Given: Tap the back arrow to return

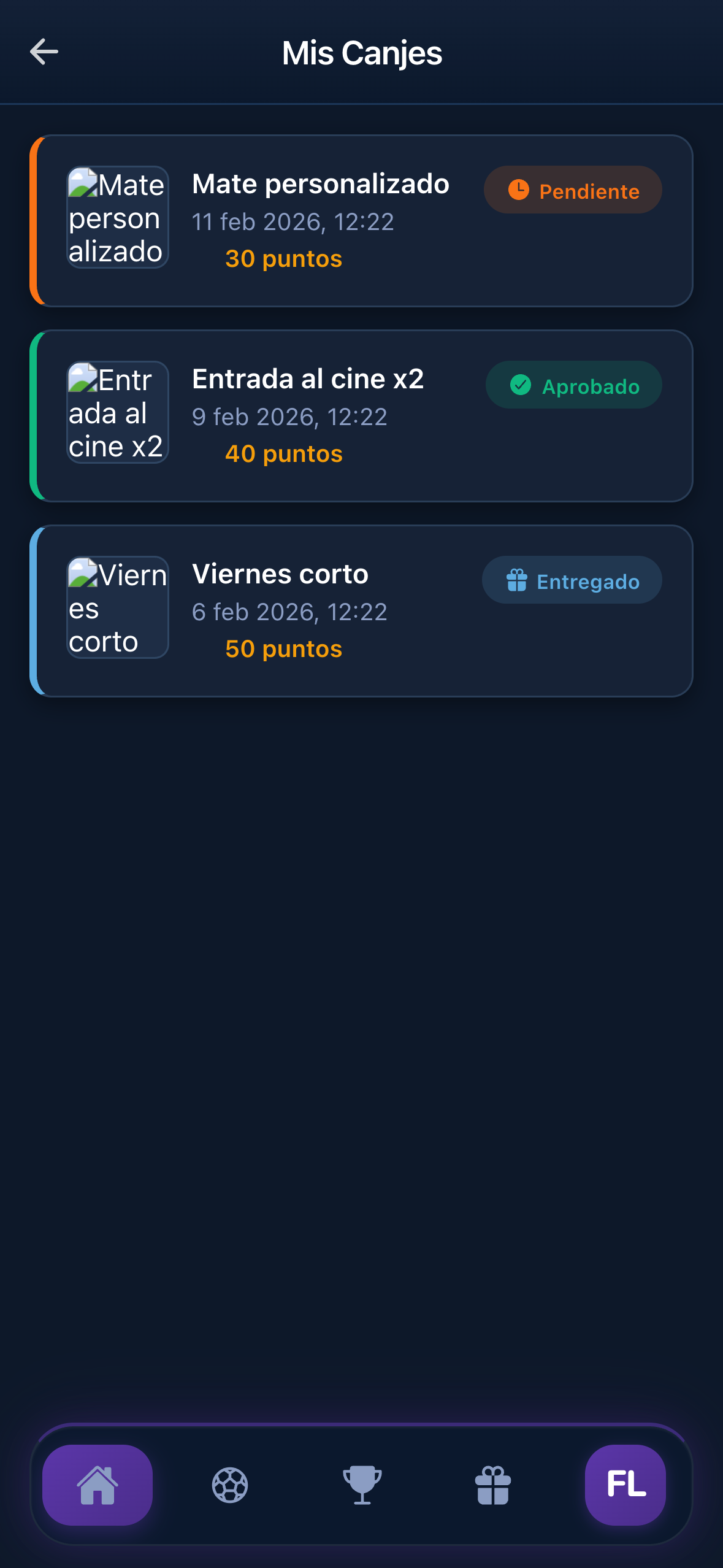Looking at the screenshot, I should 44,52.
